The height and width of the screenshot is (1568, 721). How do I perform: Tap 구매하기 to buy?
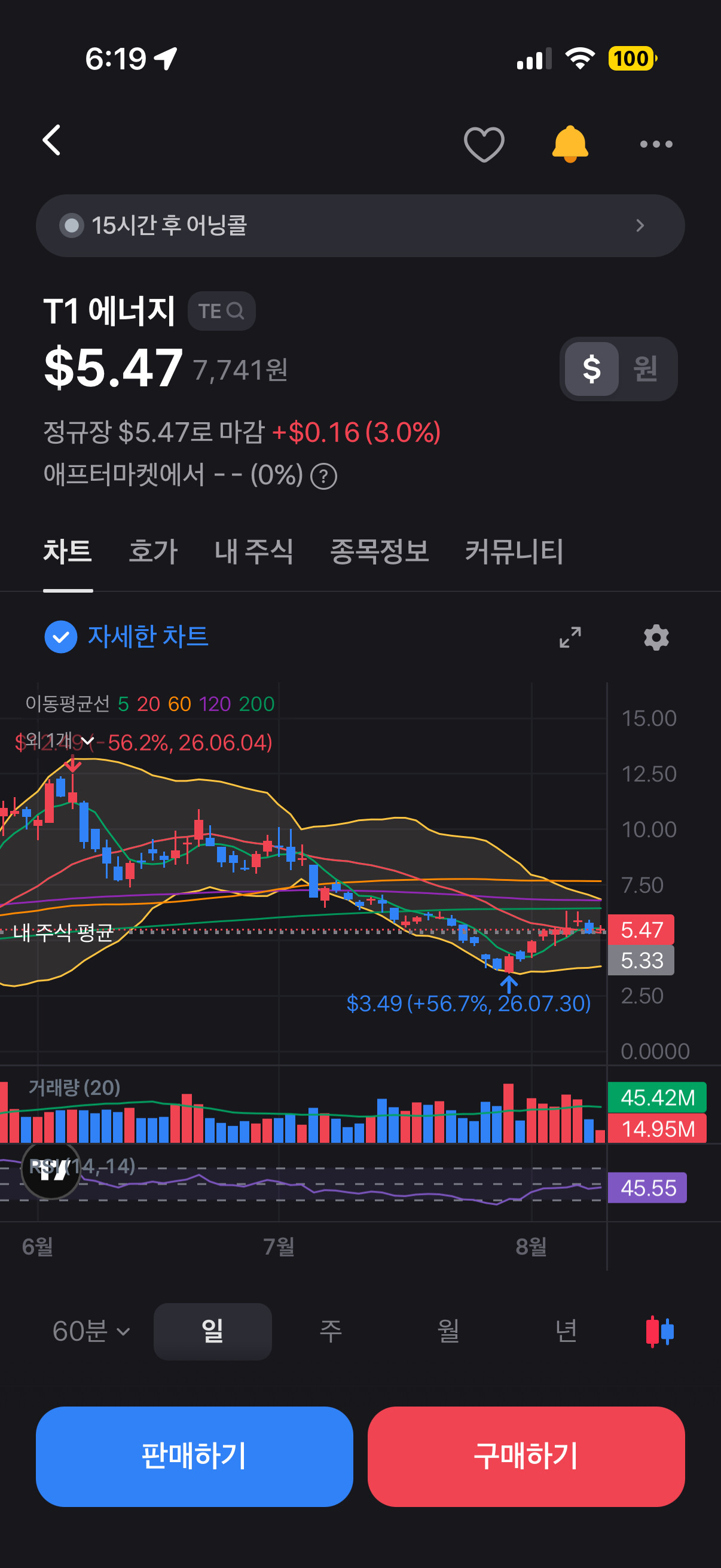[x=526, y=1456]
